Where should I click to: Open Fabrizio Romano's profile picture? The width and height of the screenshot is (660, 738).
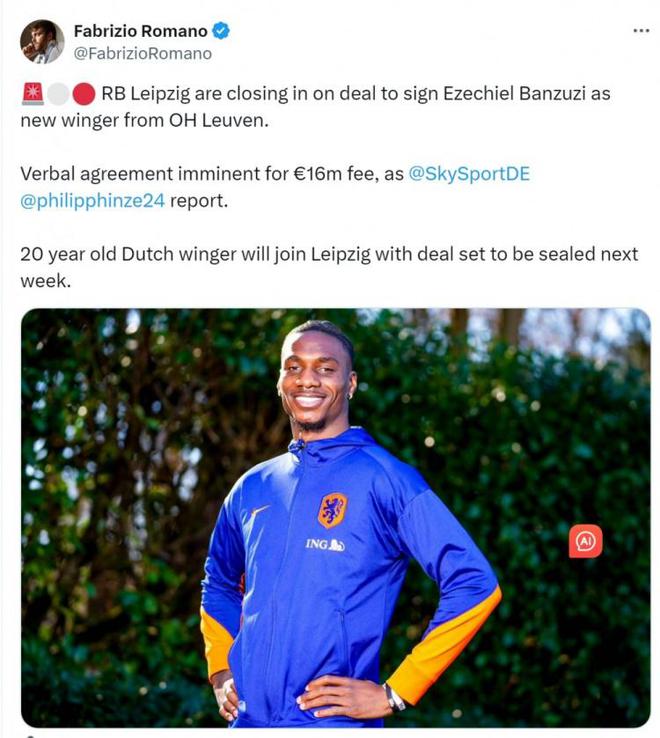tap(42, 42)
